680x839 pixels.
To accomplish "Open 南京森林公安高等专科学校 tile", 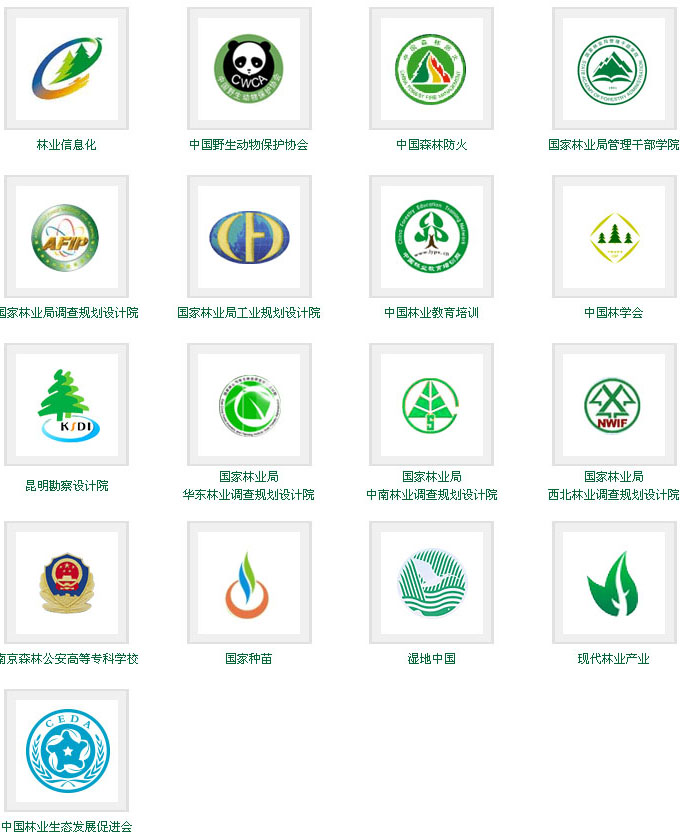I will click(x=67, y=583).
